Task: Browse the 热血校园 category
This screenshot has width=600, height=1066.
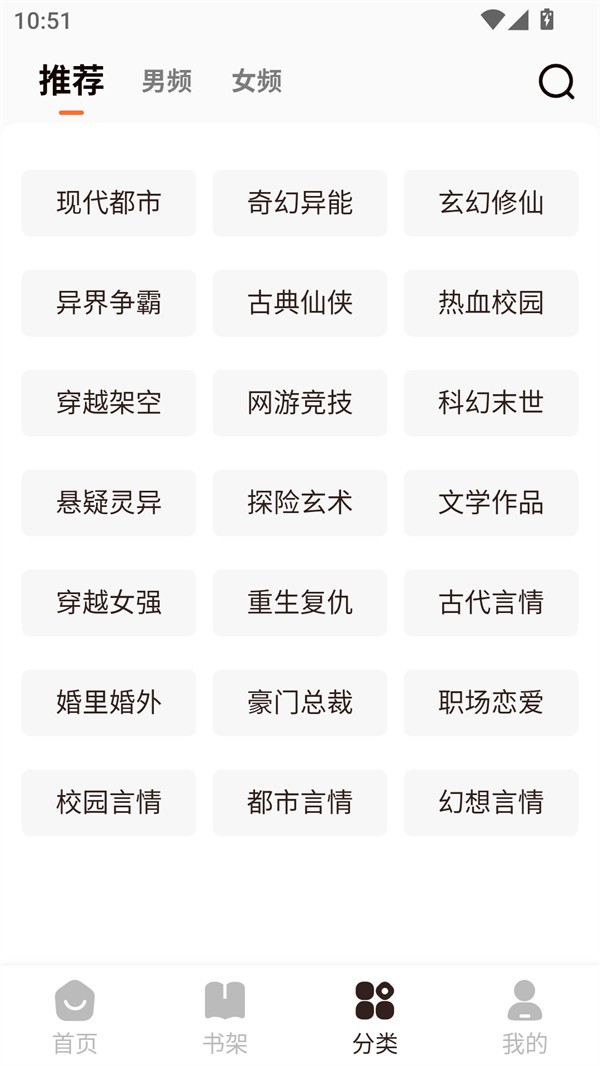Action: (x=491, y=303)
